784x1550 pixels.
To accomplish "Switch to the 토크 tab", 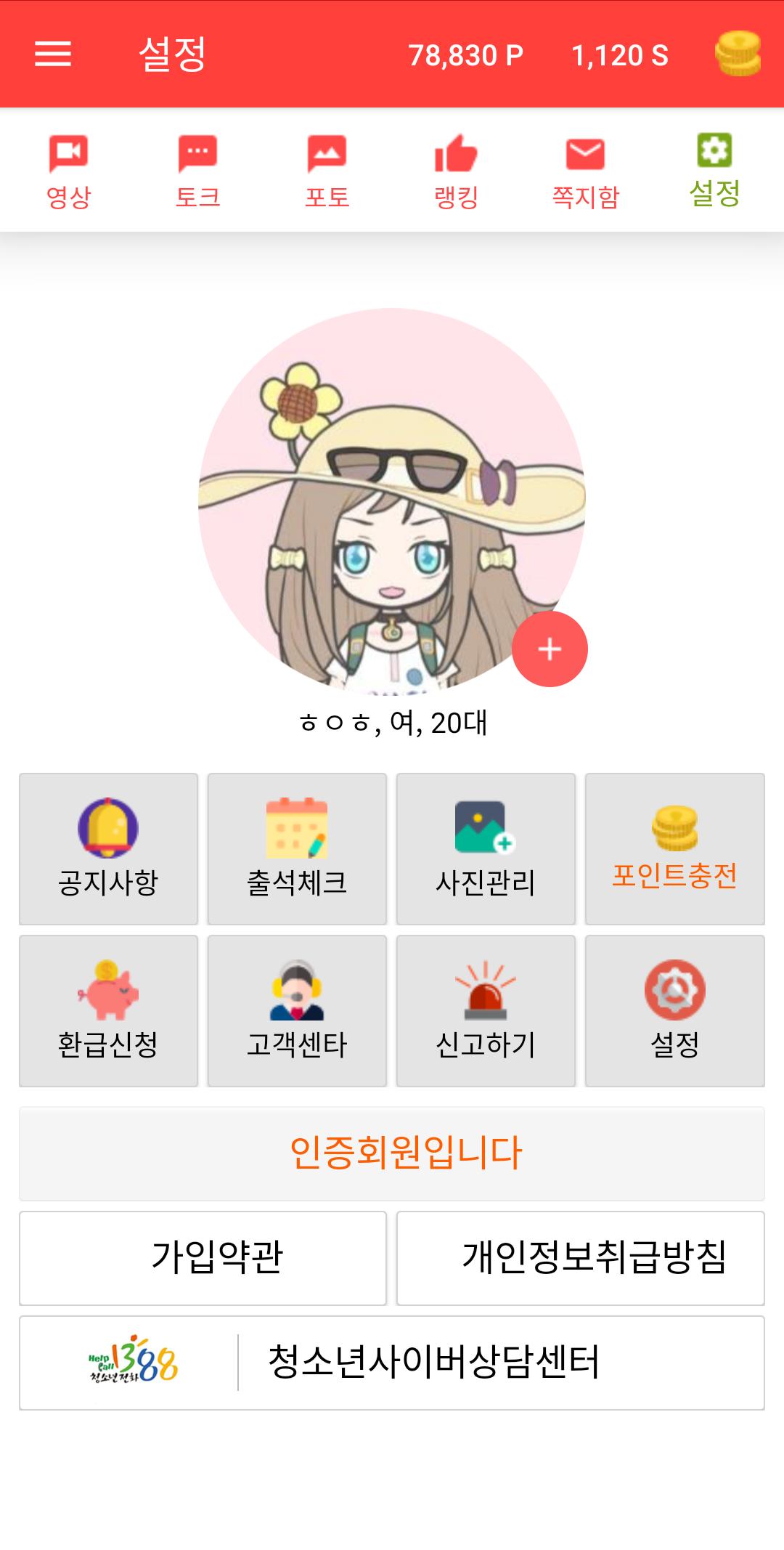I will pos(197,171).
